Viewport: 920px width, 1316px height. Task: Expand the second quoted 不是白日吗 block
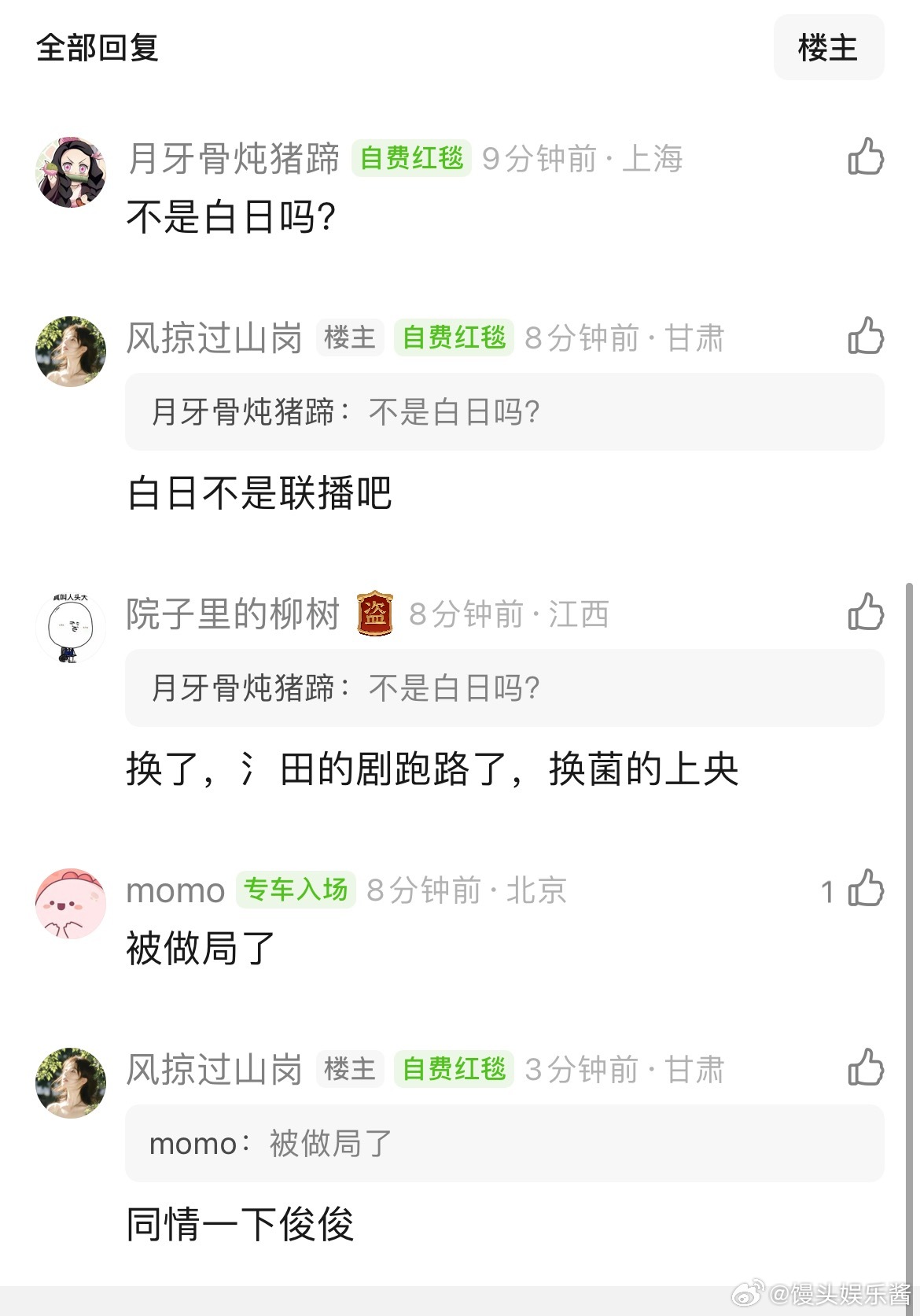503,687
